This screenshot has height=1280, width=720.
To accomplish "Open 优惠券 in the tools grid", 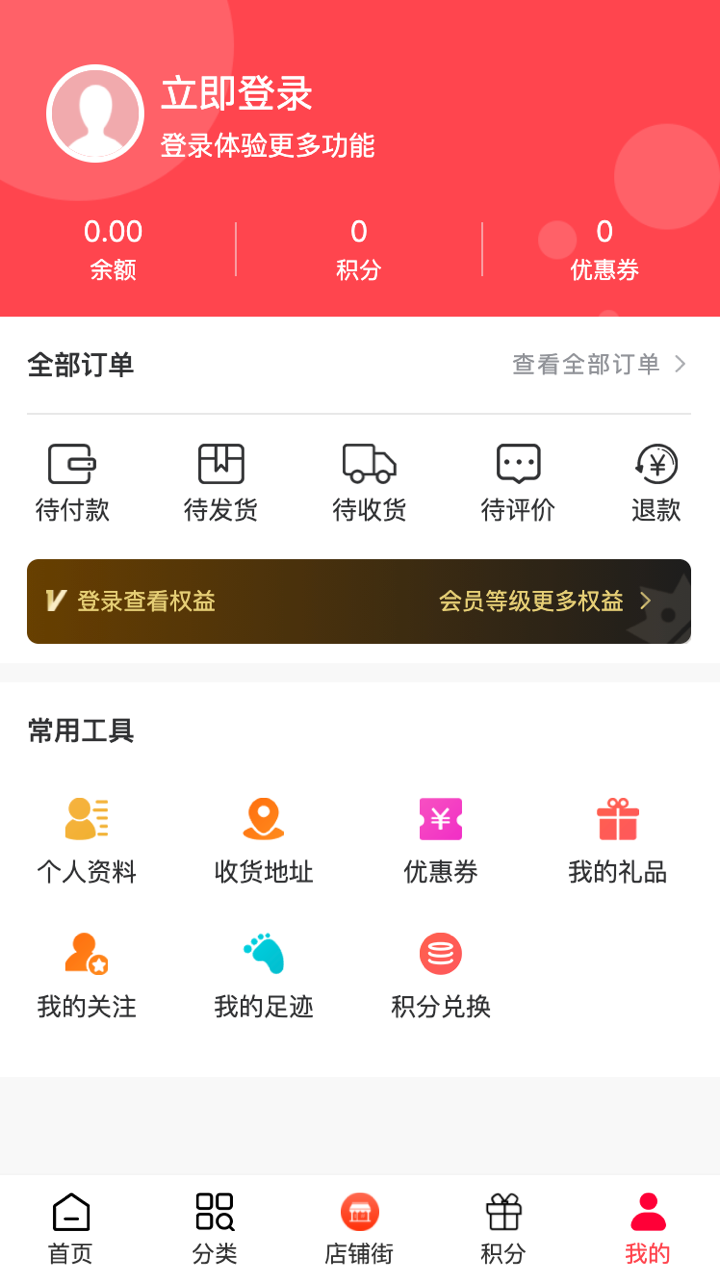I will coord(441,840).
